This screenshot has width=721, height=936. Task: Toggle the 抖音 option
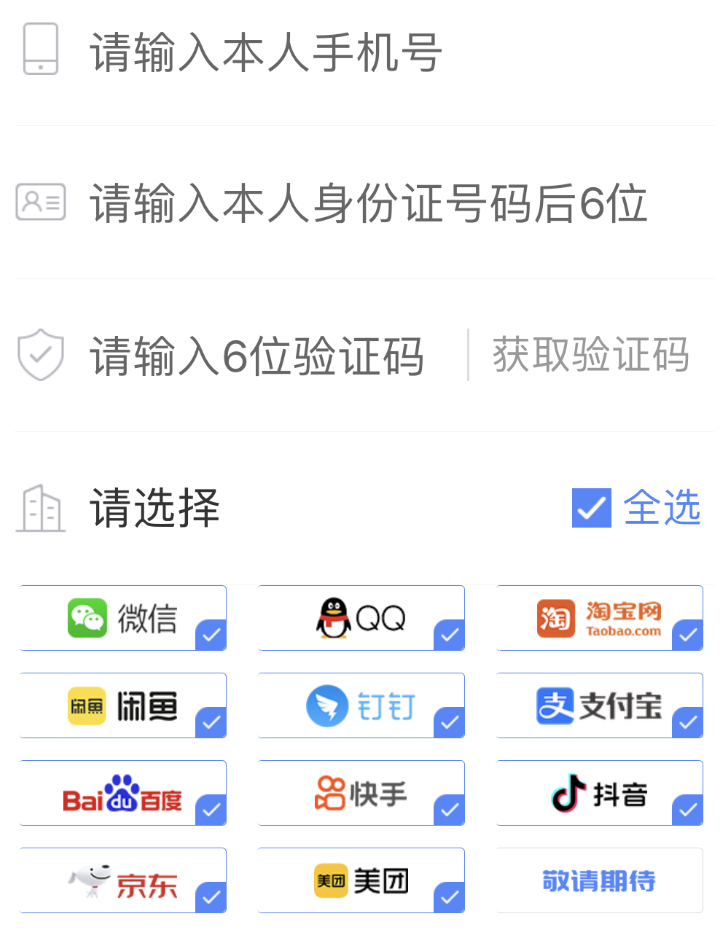[x=600, y=794]
